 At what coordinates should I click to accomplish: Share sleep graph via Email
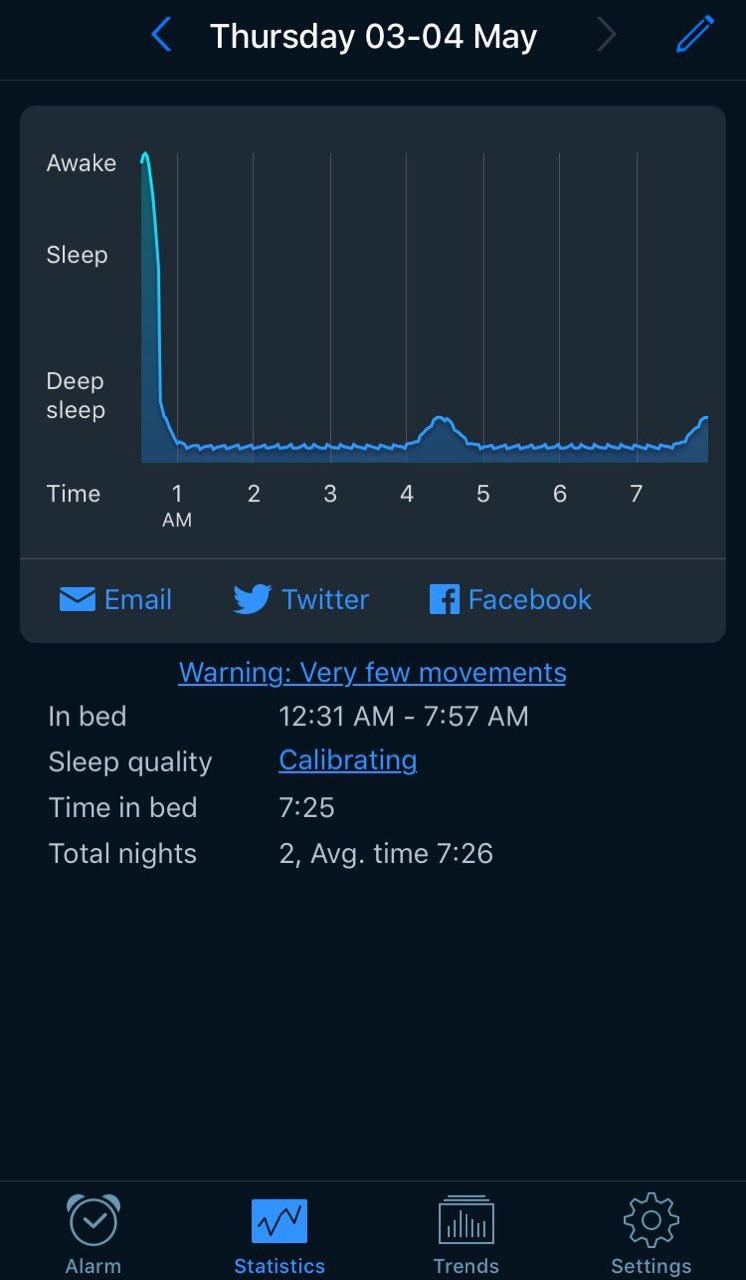(x=116, y=599)
